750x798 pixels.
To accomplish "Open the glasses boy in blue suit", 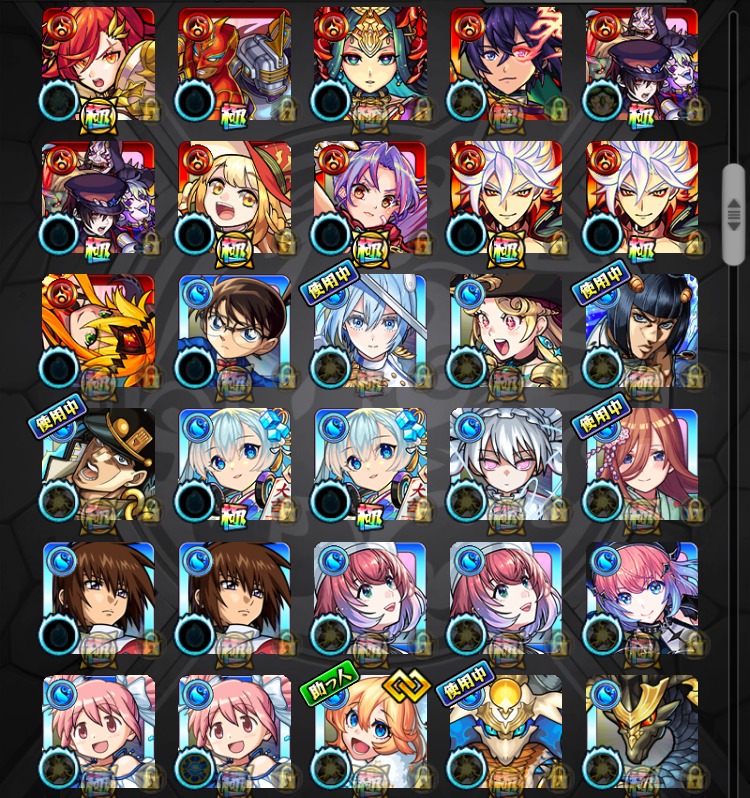I will (x=234, y=331).
